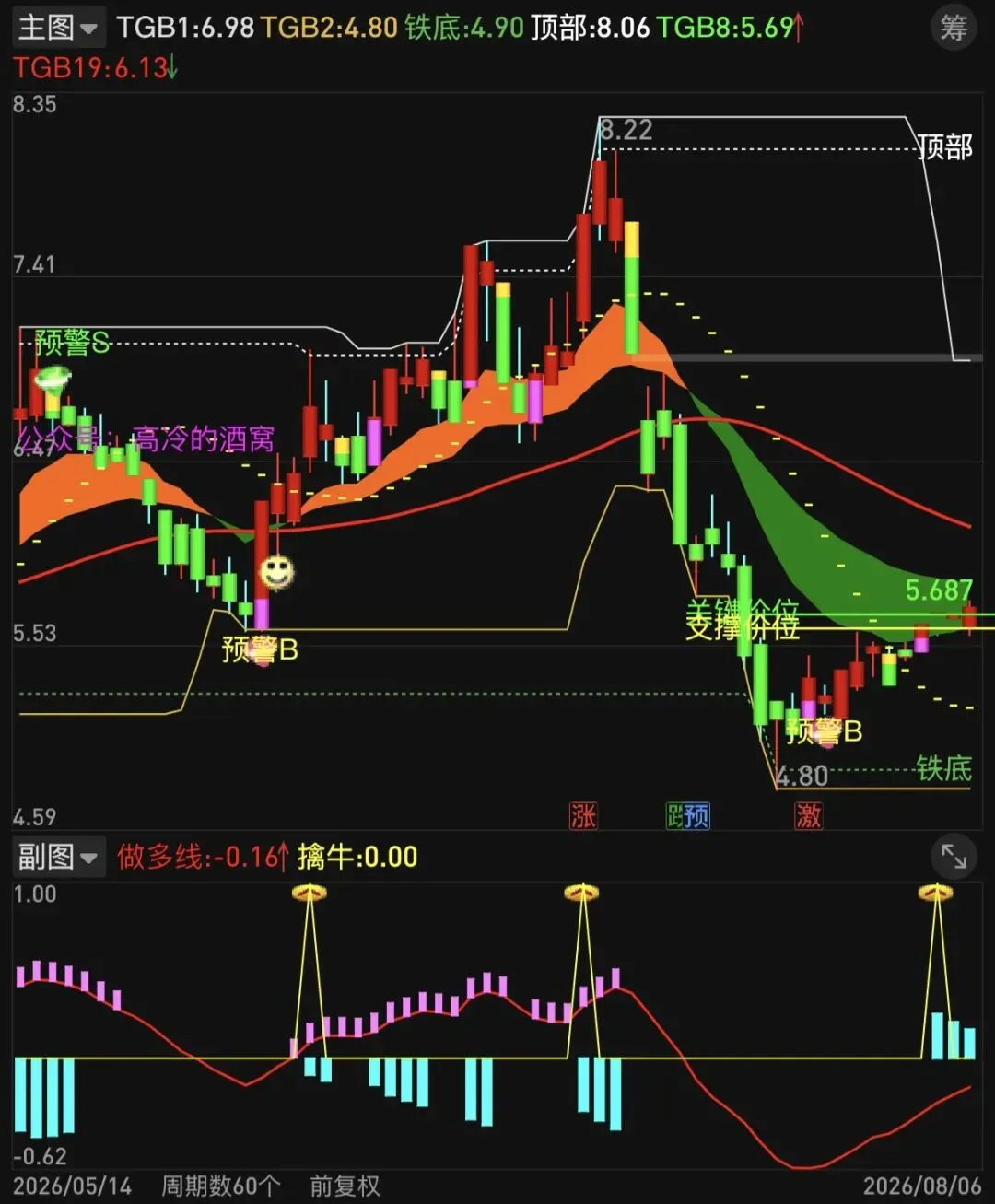Open the 副图 indicator dropdown

[x=57, y=857]
